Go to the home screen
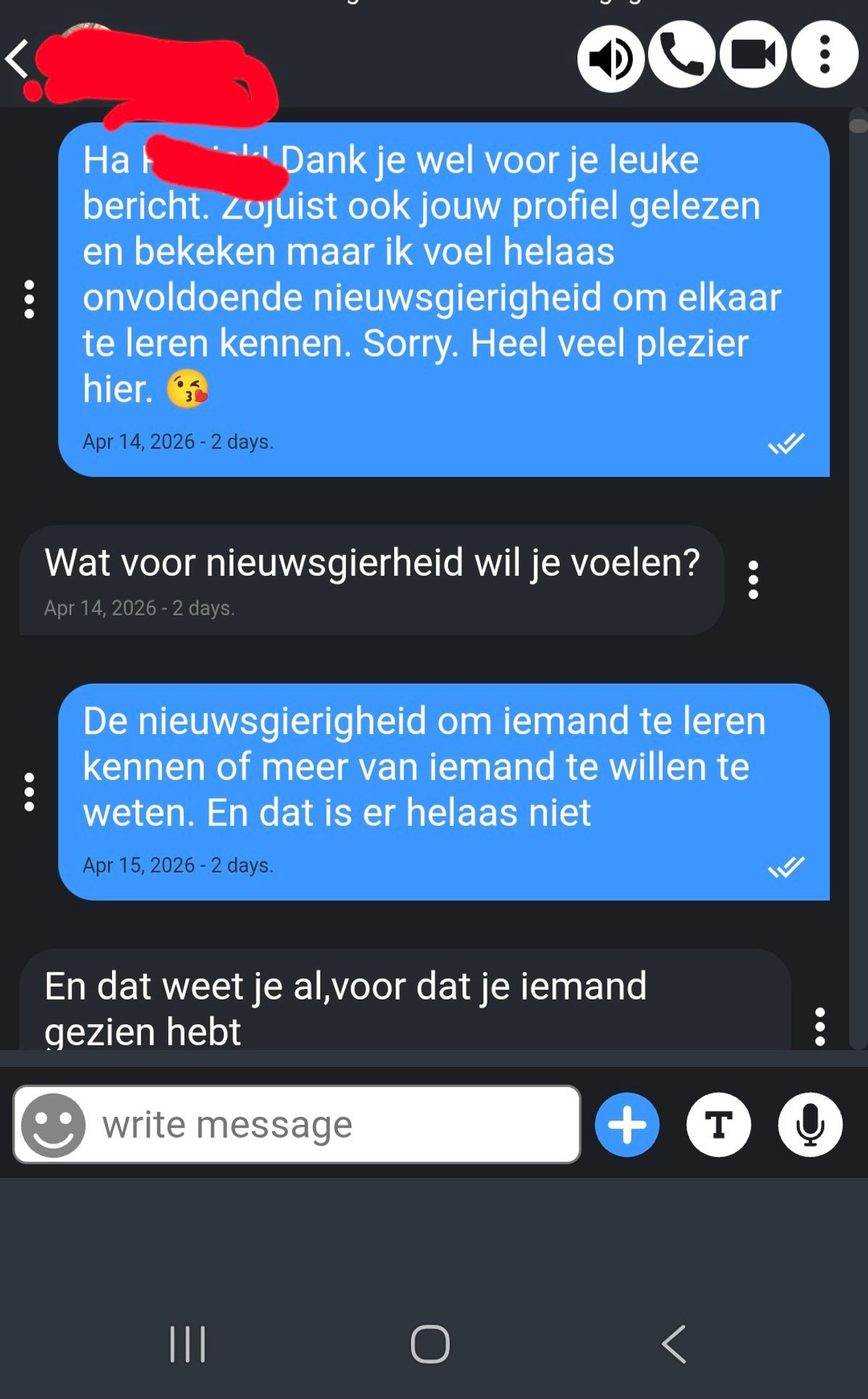The width and height of the screenshot is (868, 1399). [430, 1344]
